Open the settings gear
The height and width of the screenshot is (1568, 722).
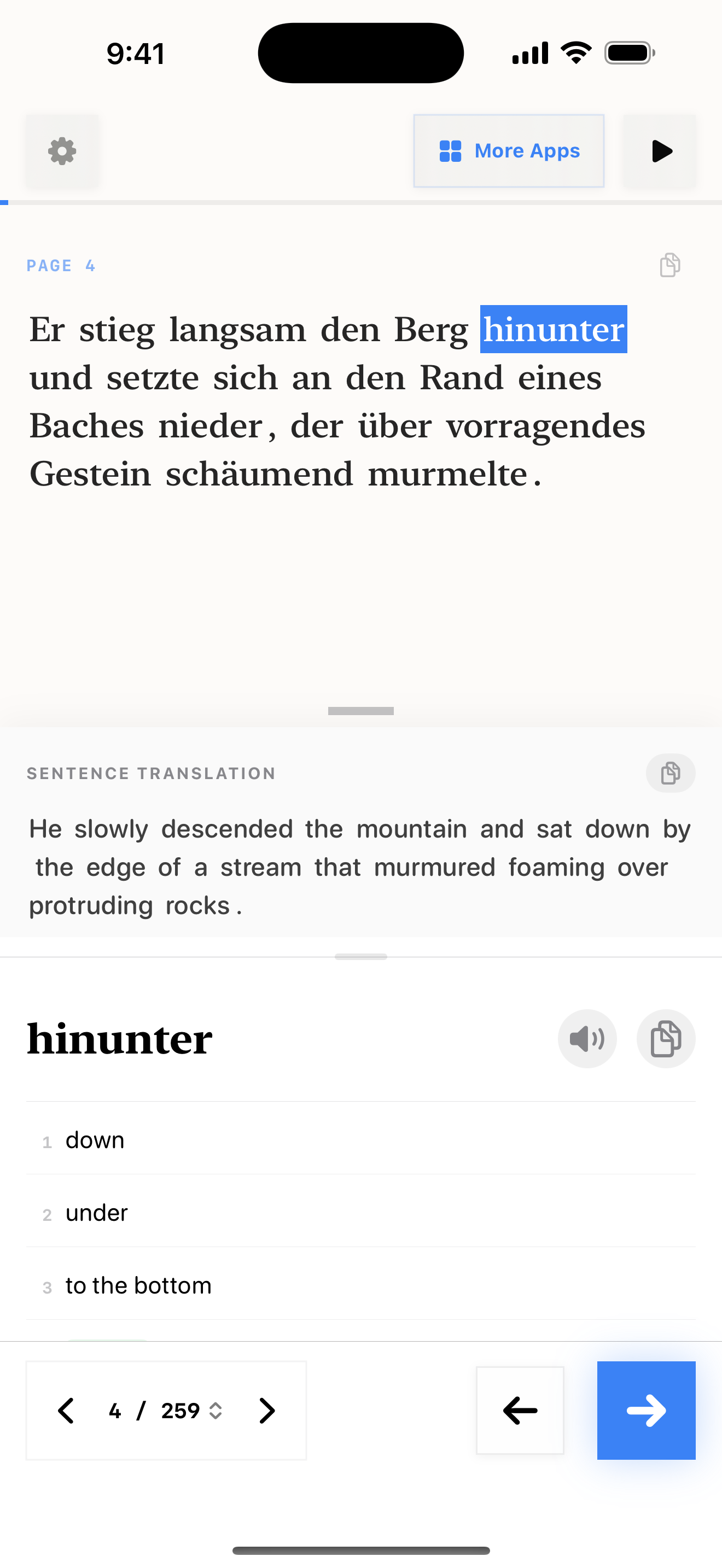pyautogui.click(x=61, y=151)
